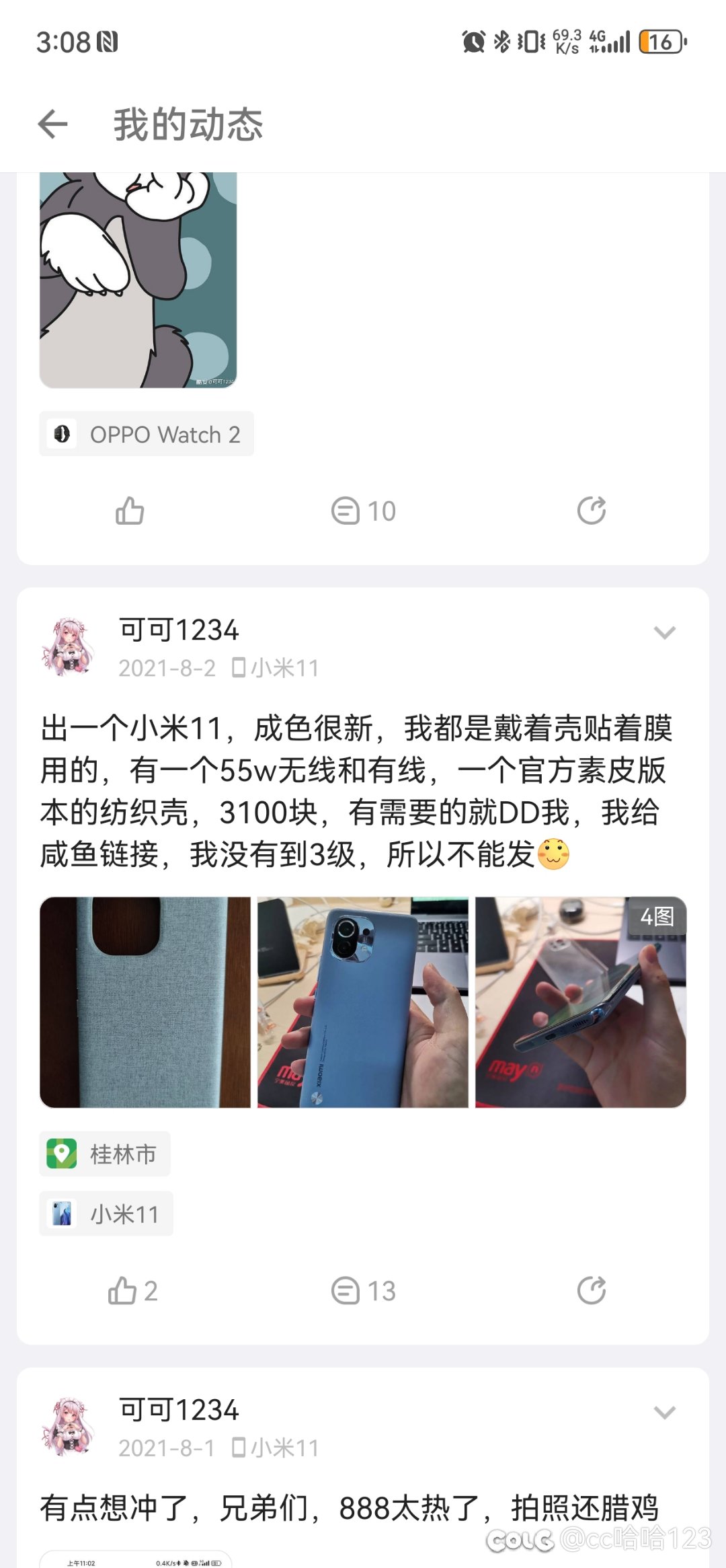This screenshot has height=1568, width=726.
Task: Expand the dropdown on the 2021-8-1 post
Action: [664, 1412]
